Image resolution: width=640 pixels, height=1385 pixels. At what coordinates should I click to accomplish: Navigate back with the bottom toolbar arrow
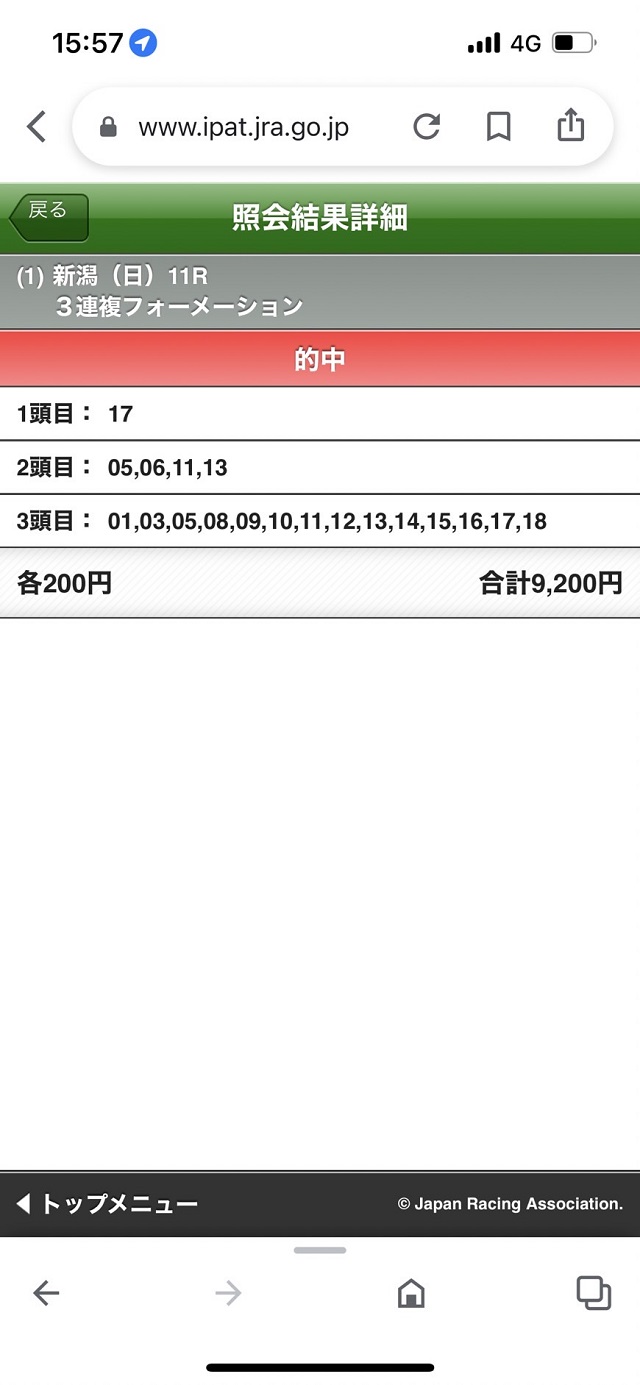pos(46,1293)
